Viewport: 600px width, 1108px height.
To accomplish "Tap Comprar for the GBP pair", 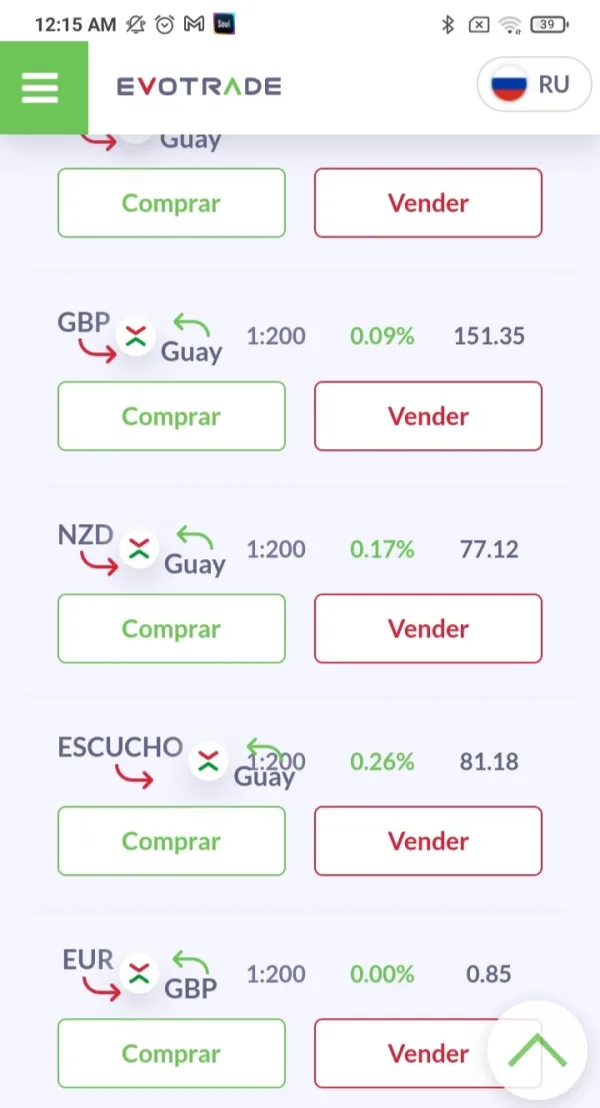I will [x=171, y=416].
